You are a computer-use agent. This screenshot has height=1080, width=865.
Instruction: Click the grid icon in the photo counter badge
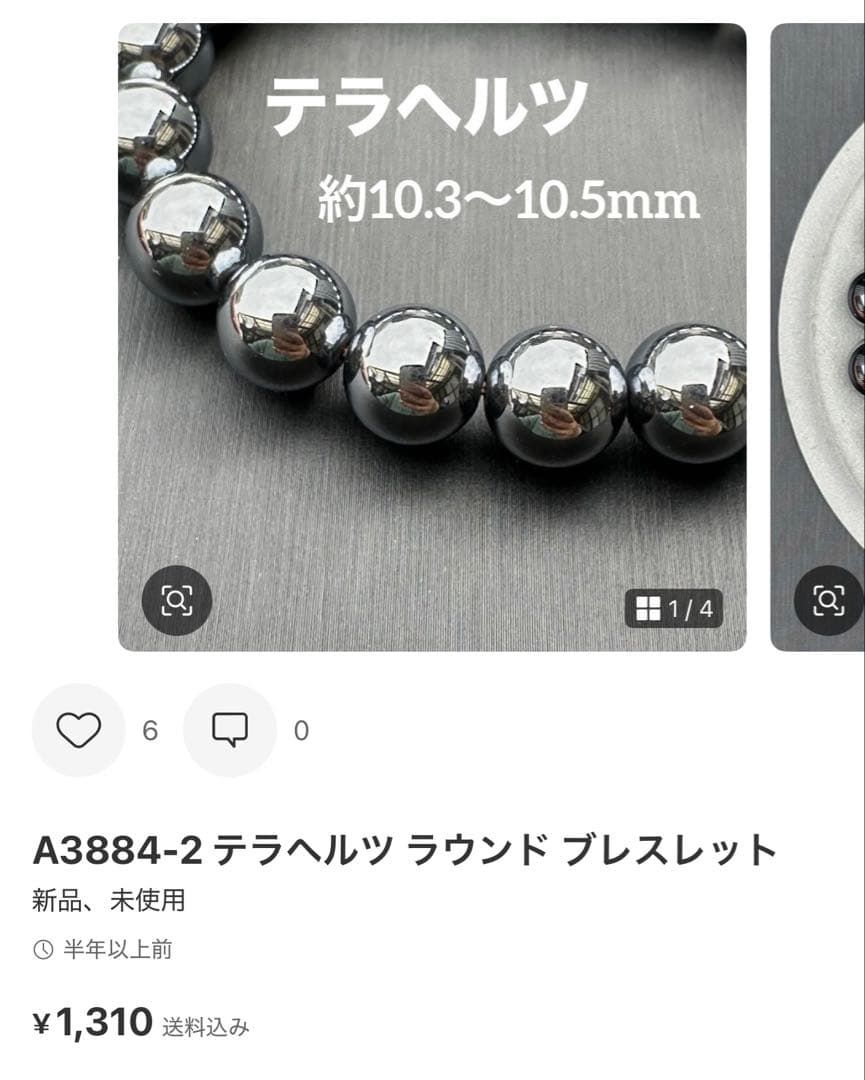coord(646,606)
